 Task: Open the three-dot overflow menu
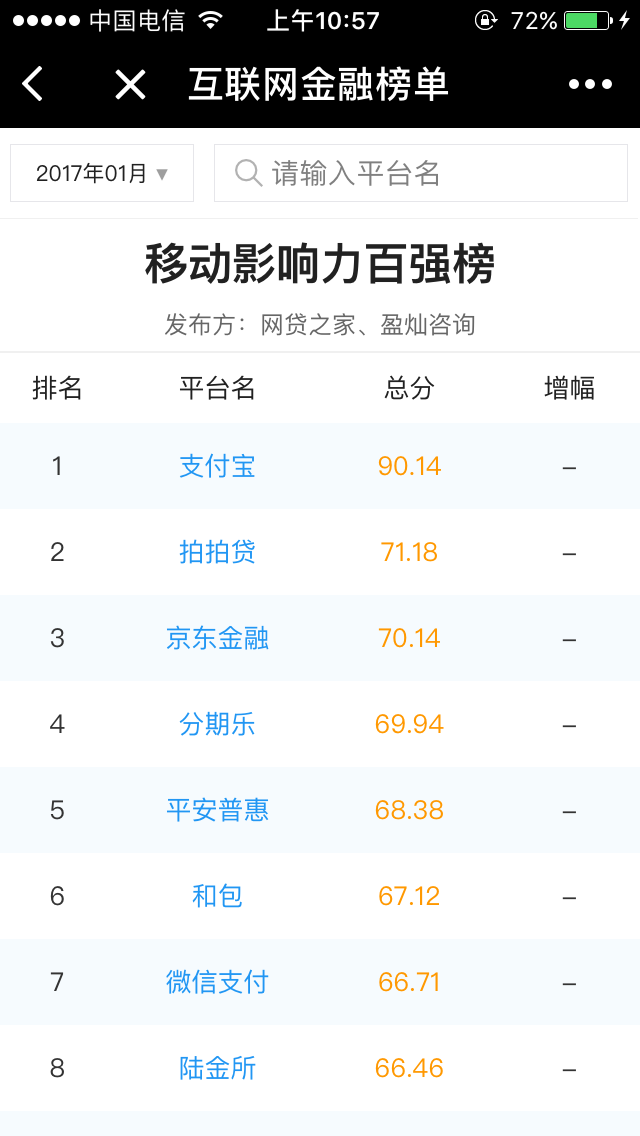pyautogui.click(x=590, y=85)
